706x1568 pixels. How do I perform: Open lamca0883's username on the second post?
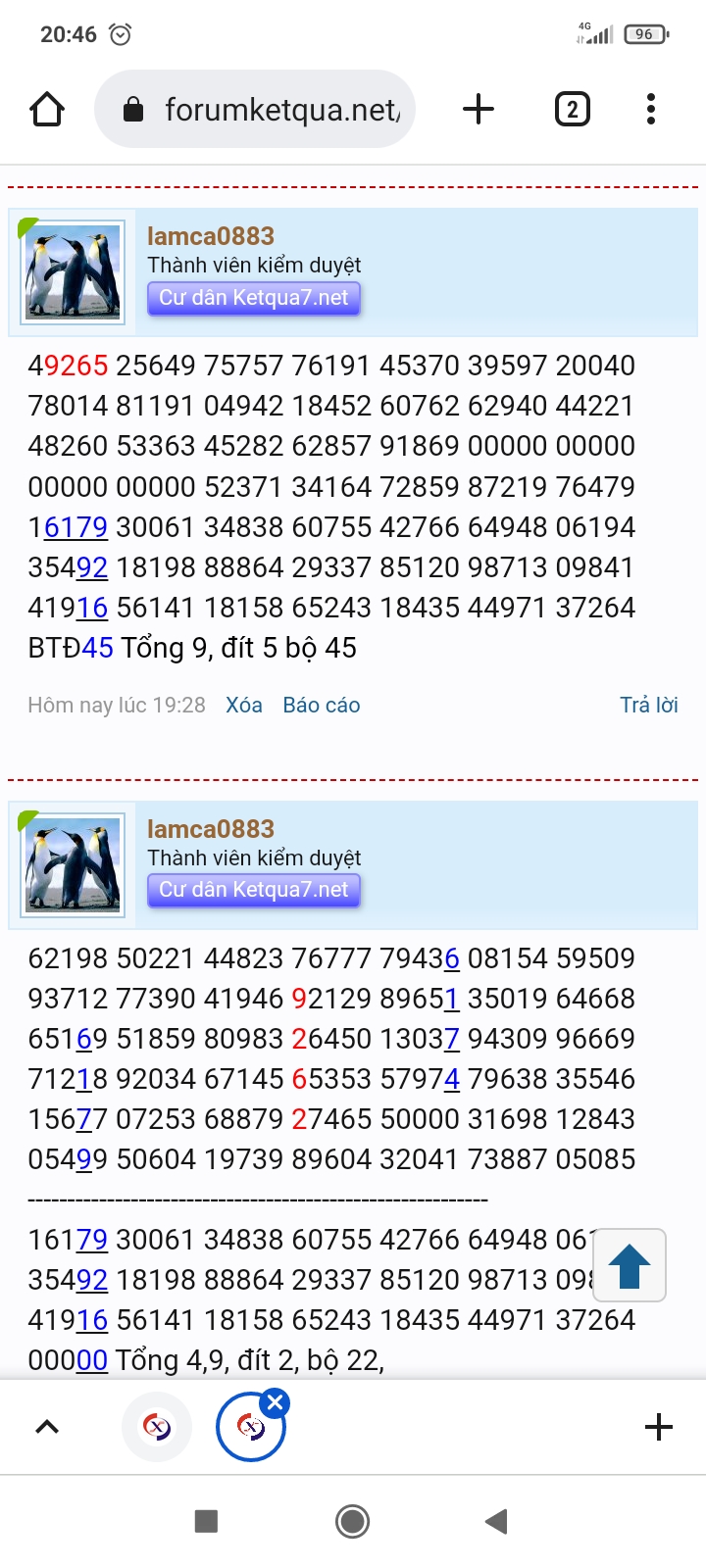210,829
